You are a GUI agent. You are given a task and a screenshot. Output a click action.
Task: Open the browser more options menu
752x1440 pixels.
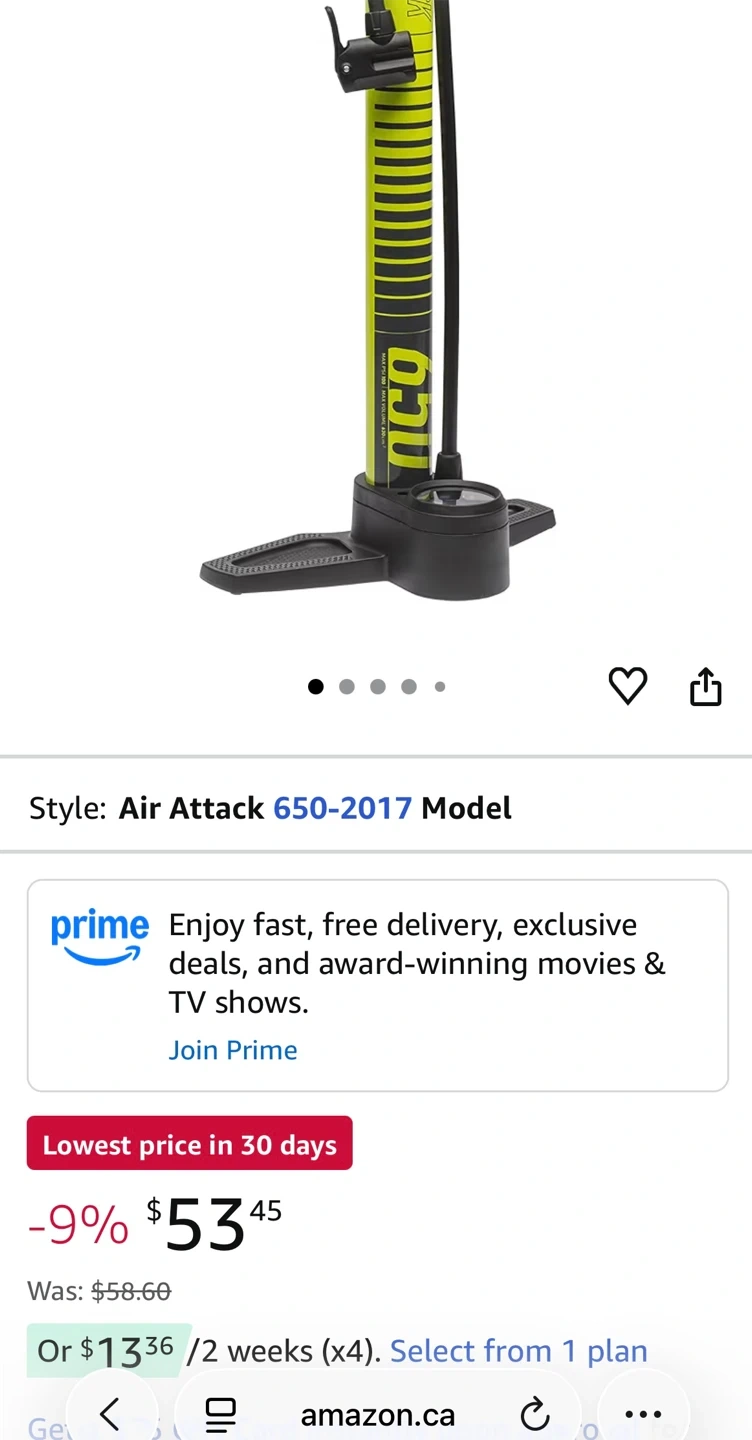click(x=642, y=1414)
